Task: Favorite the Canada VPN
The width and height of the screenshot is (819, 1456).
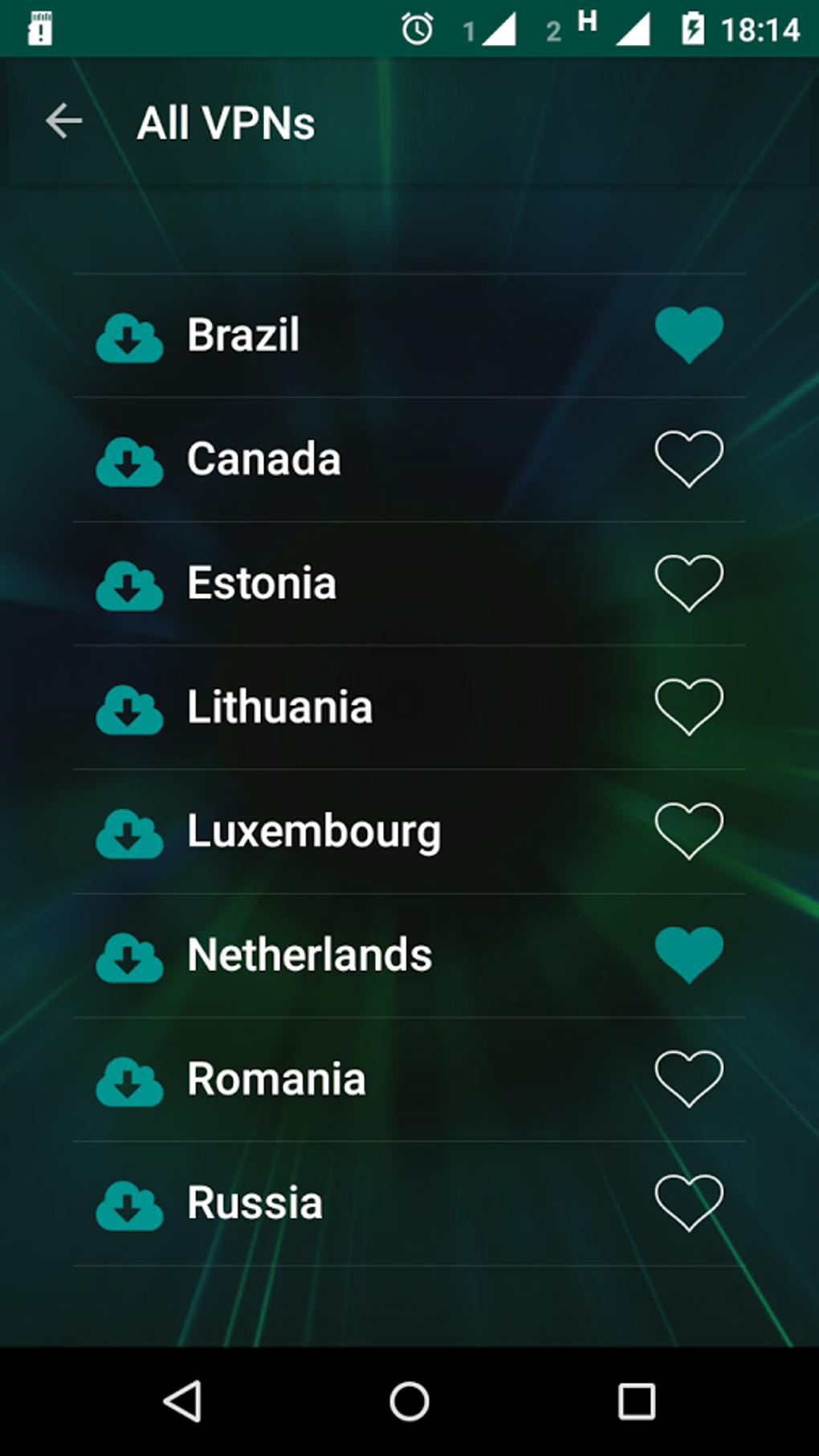Action: click(688, 459)
